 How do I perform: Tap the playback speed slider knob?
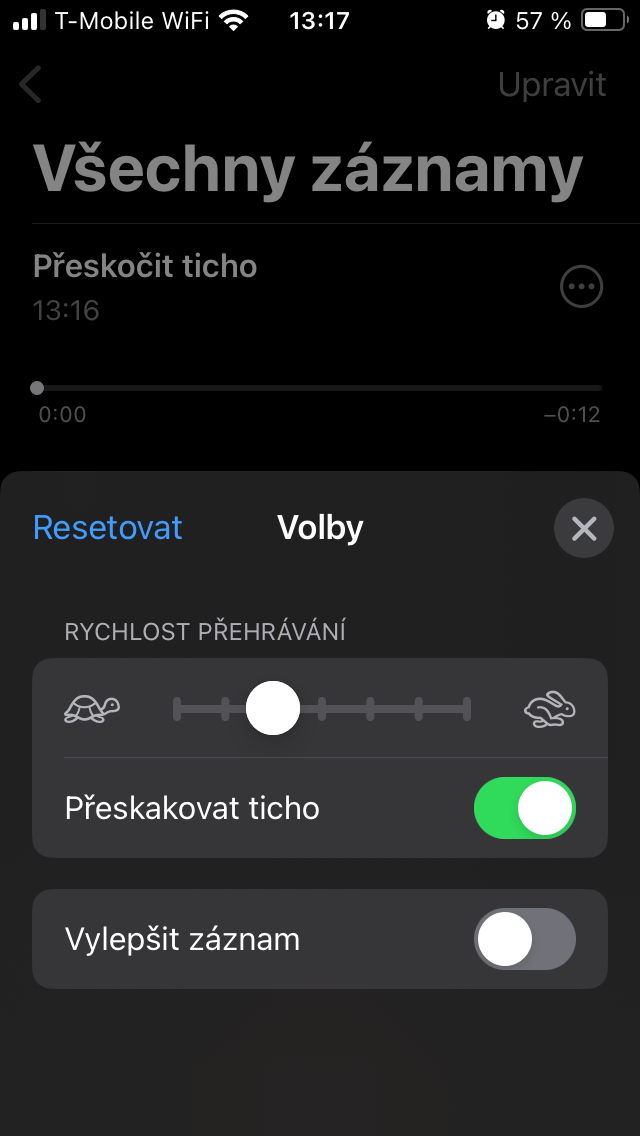tap(273, 708)
